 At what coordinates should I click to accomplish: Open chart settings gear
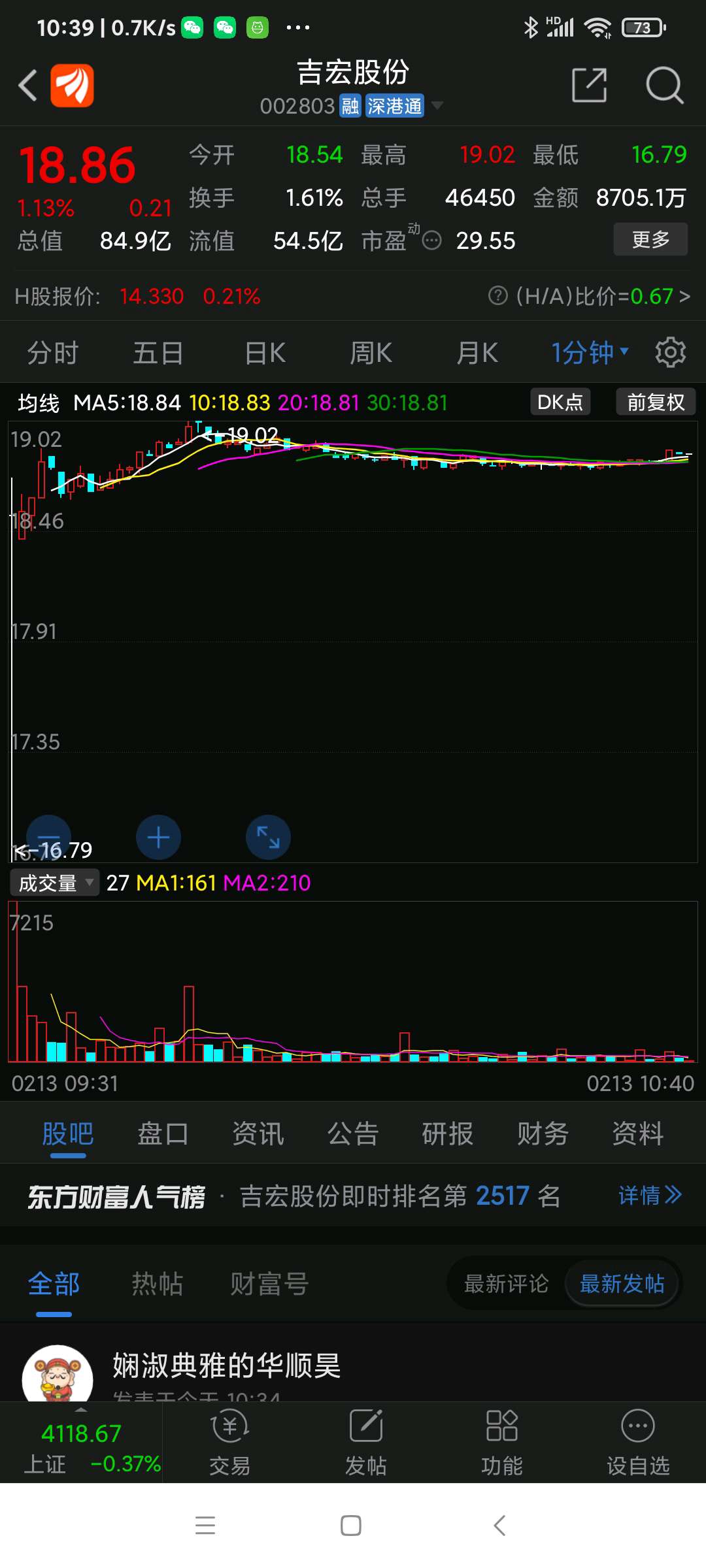(670, 353)
